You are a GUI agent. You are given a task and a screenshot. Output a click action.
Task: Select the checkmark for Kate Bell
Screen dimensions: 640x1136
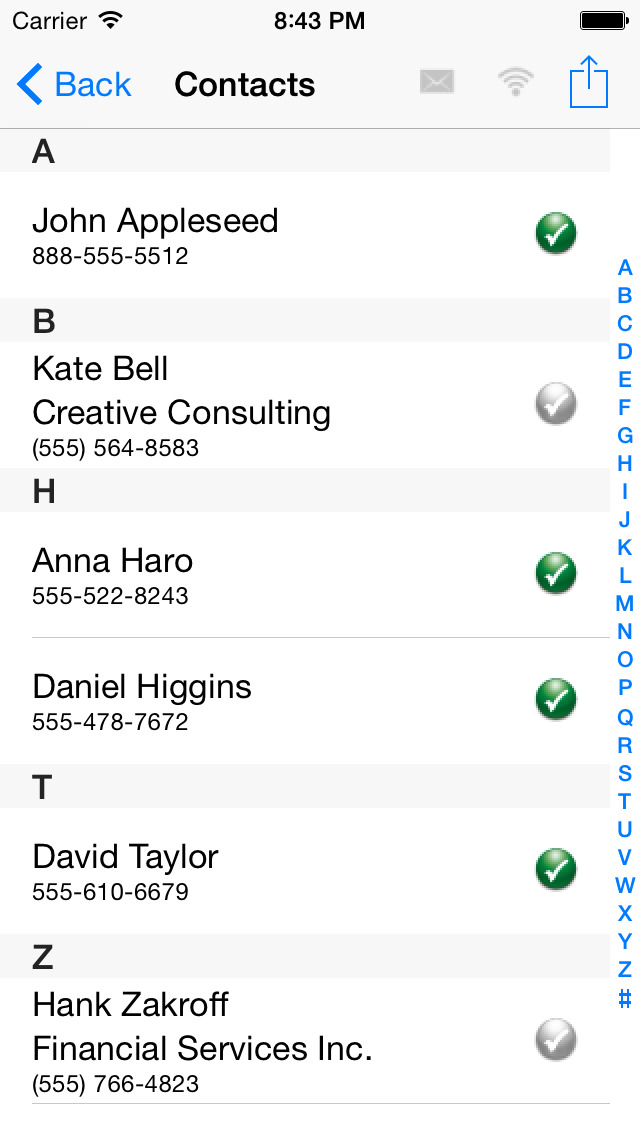[556, 404]
